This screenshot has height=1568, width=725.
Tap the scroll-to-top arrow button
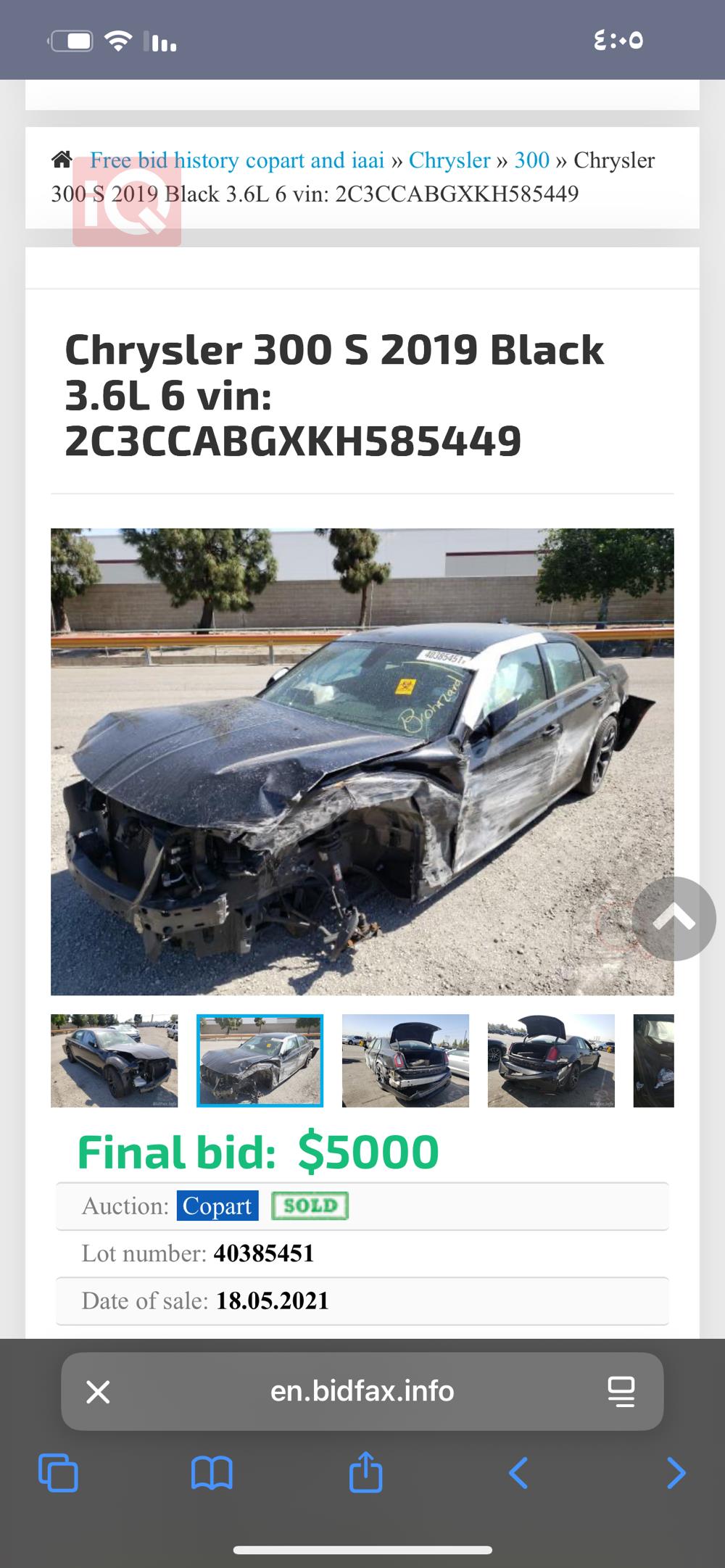(x=674, y=918)
